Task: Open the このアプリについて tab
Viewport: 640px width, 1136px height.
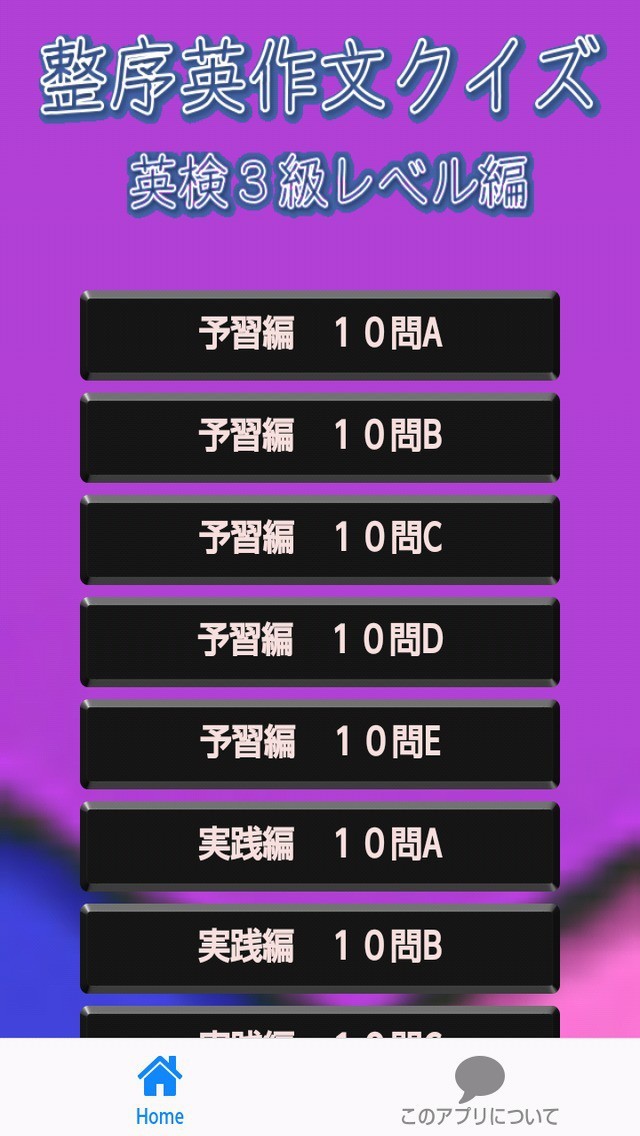Action: (x=480, y=1088)
